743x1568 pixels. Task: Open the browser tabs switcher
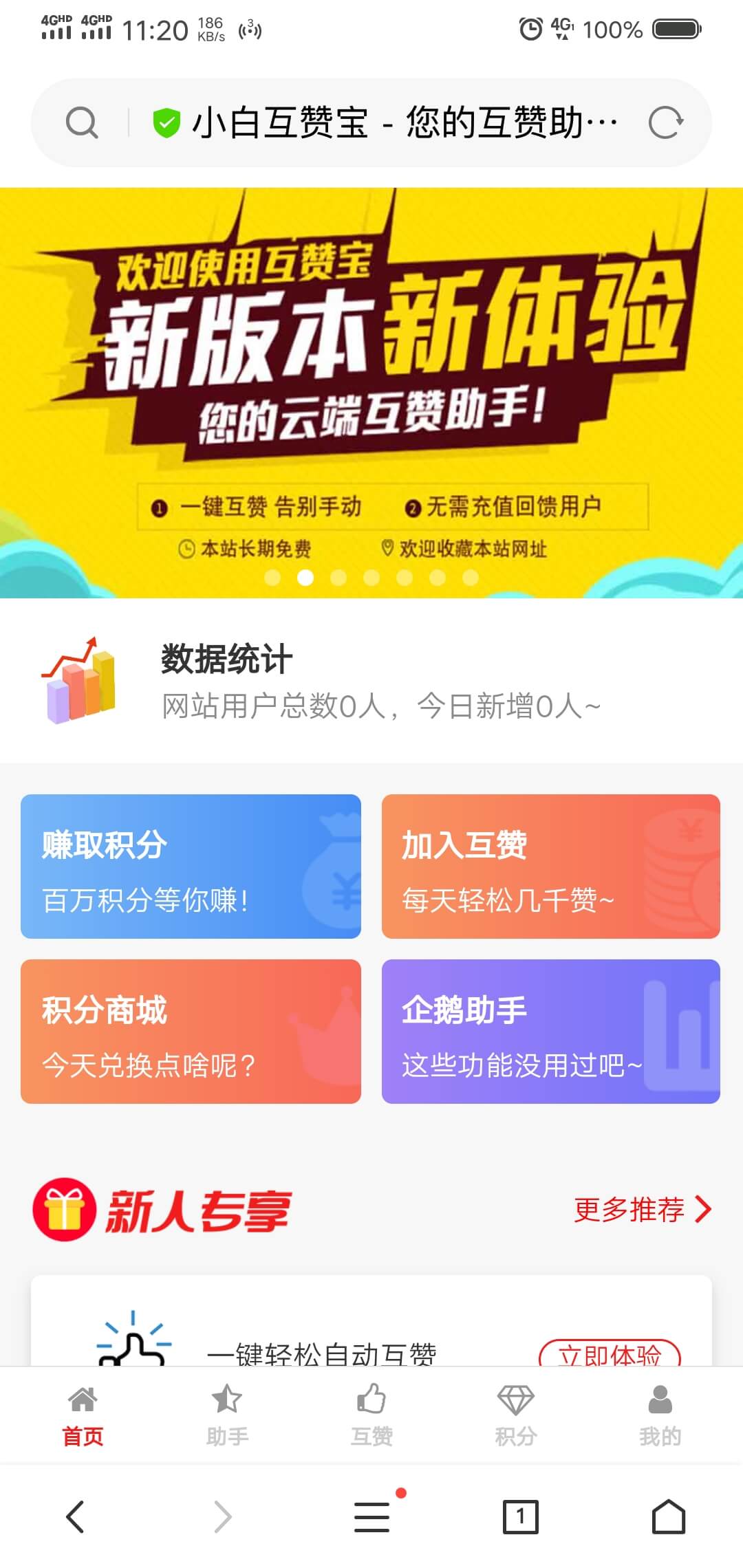(520, 1516)
